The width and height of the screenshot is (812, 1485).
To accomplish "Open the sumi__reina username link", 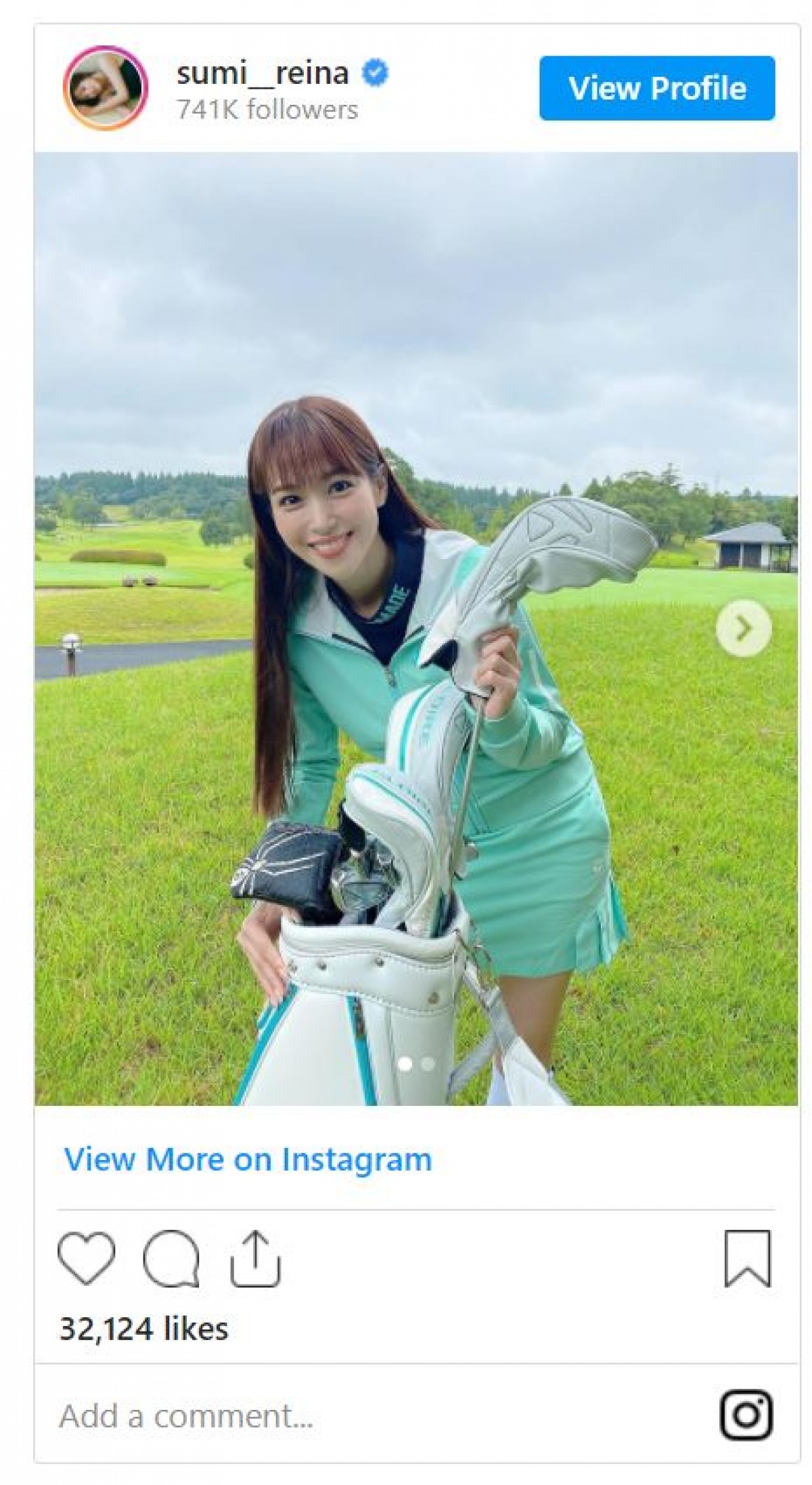I will [263, 73].
